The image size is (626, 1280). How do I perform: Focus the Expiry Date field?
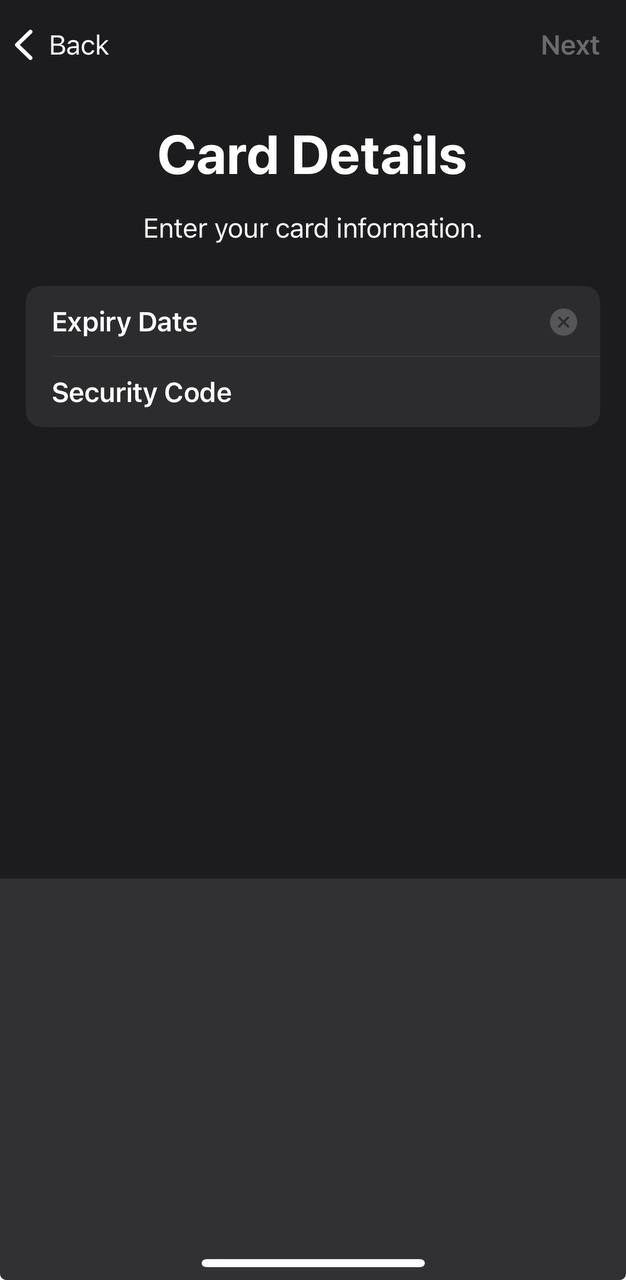coord(300,322)
